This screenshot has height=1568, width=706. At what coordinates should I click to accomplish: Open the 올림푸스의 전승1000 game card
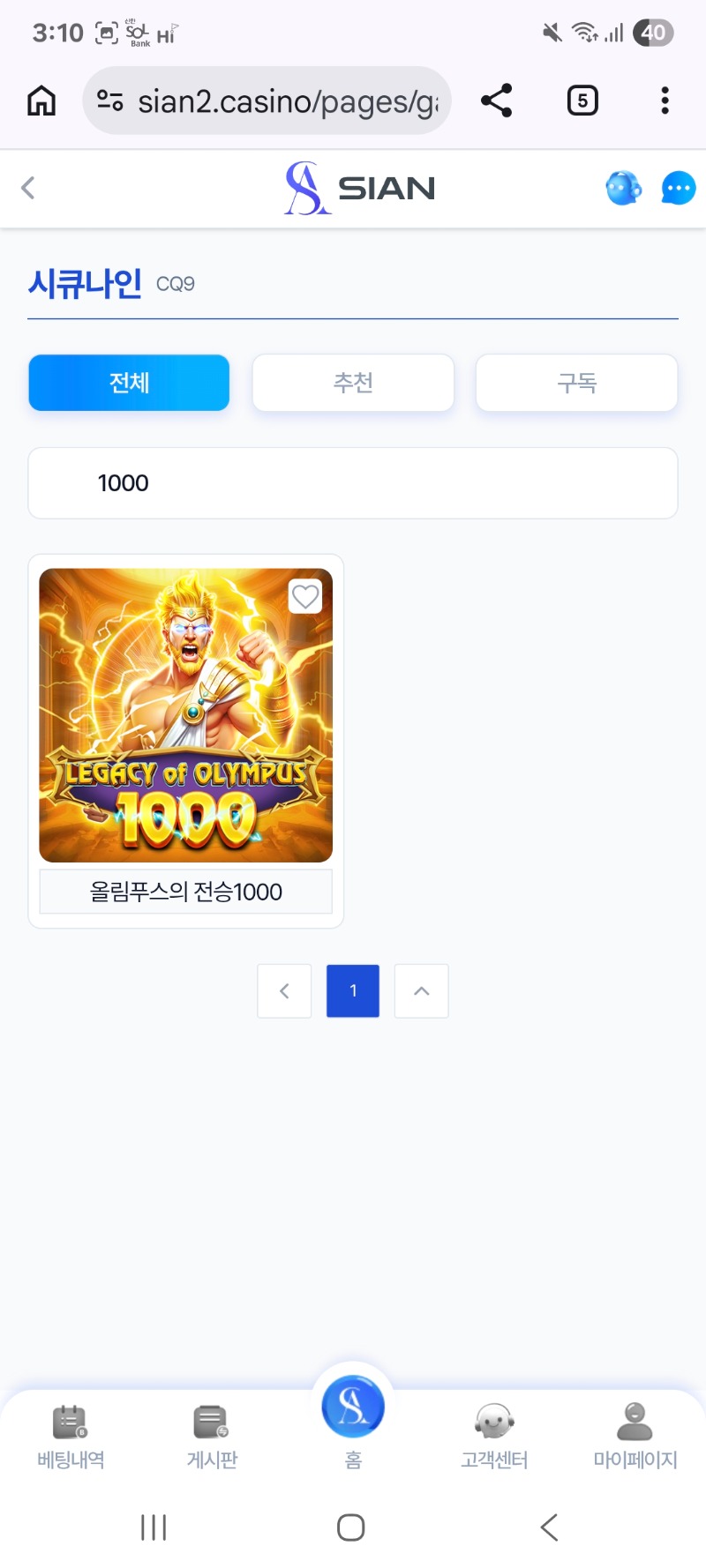[x=185, y=716]
